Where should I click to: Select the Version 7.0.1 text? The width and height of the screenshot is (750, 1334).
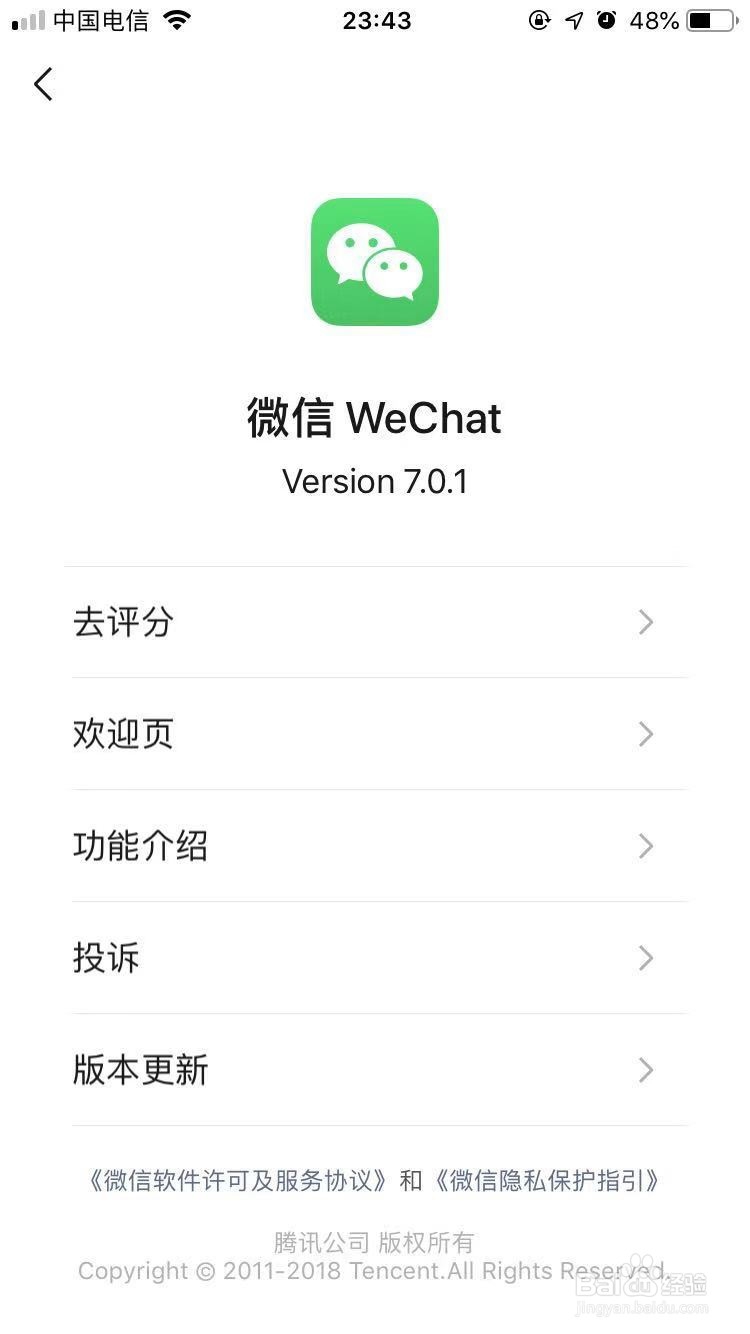point(375,481)
